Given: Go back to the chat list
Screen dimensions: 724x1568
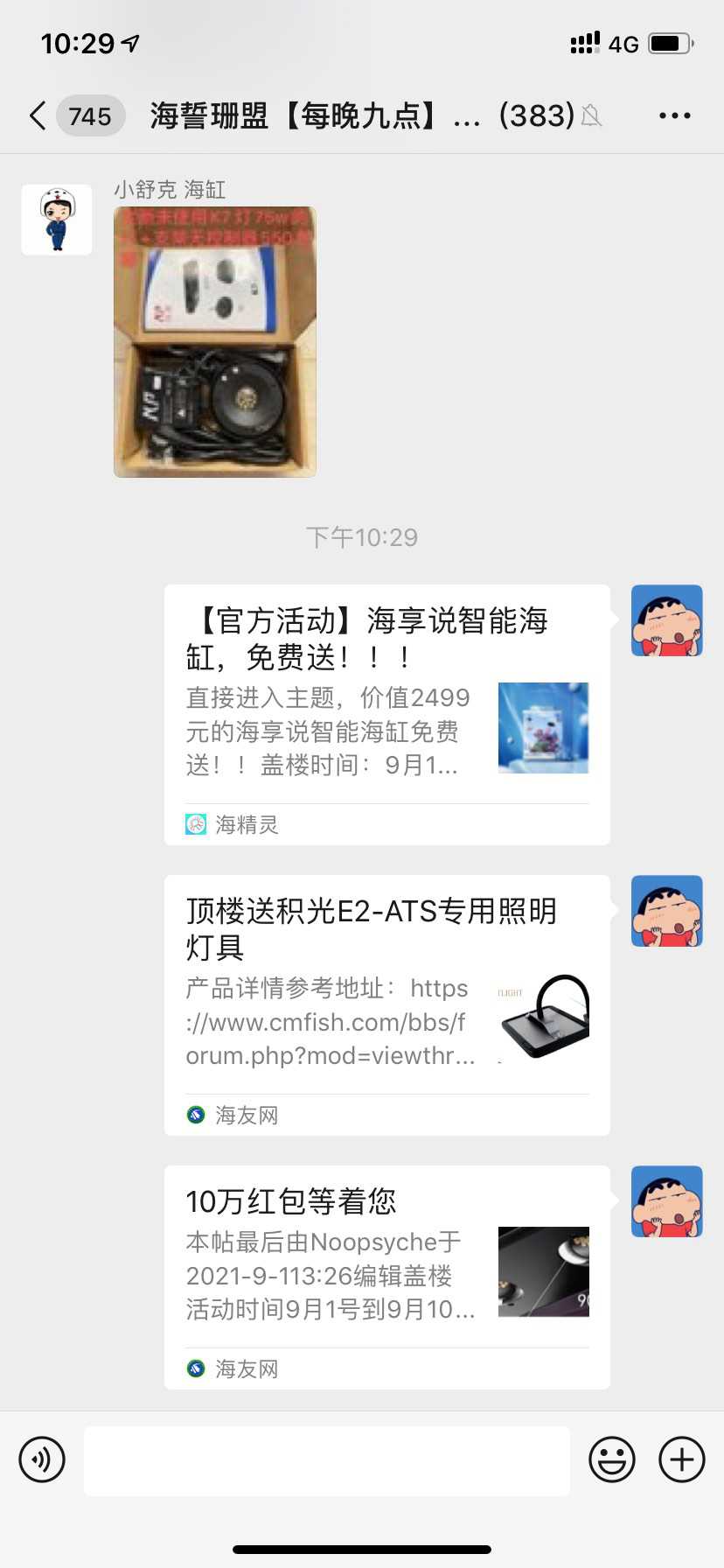Looking at the screenshot, I should click(x=38, y=115).
